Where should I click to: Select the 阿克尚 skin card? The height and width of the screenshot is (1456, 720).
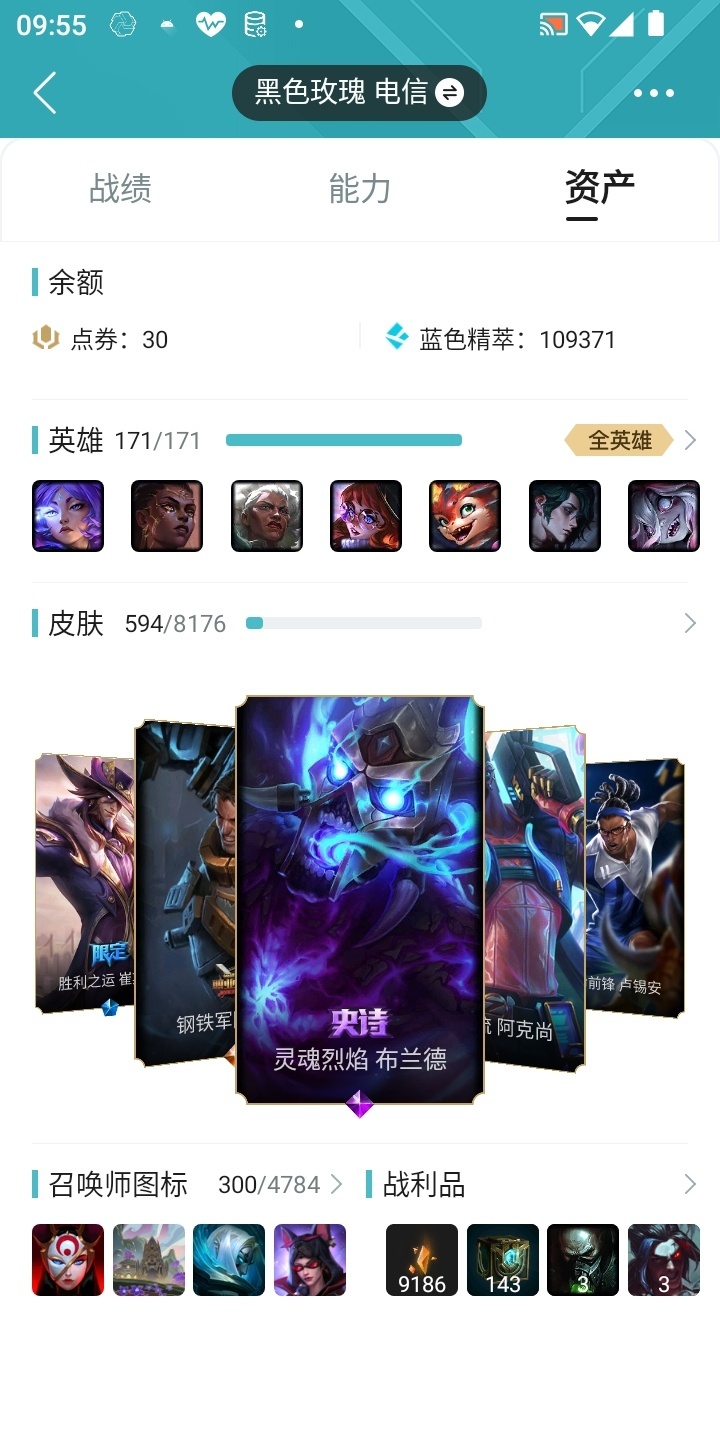coord(535,897)
